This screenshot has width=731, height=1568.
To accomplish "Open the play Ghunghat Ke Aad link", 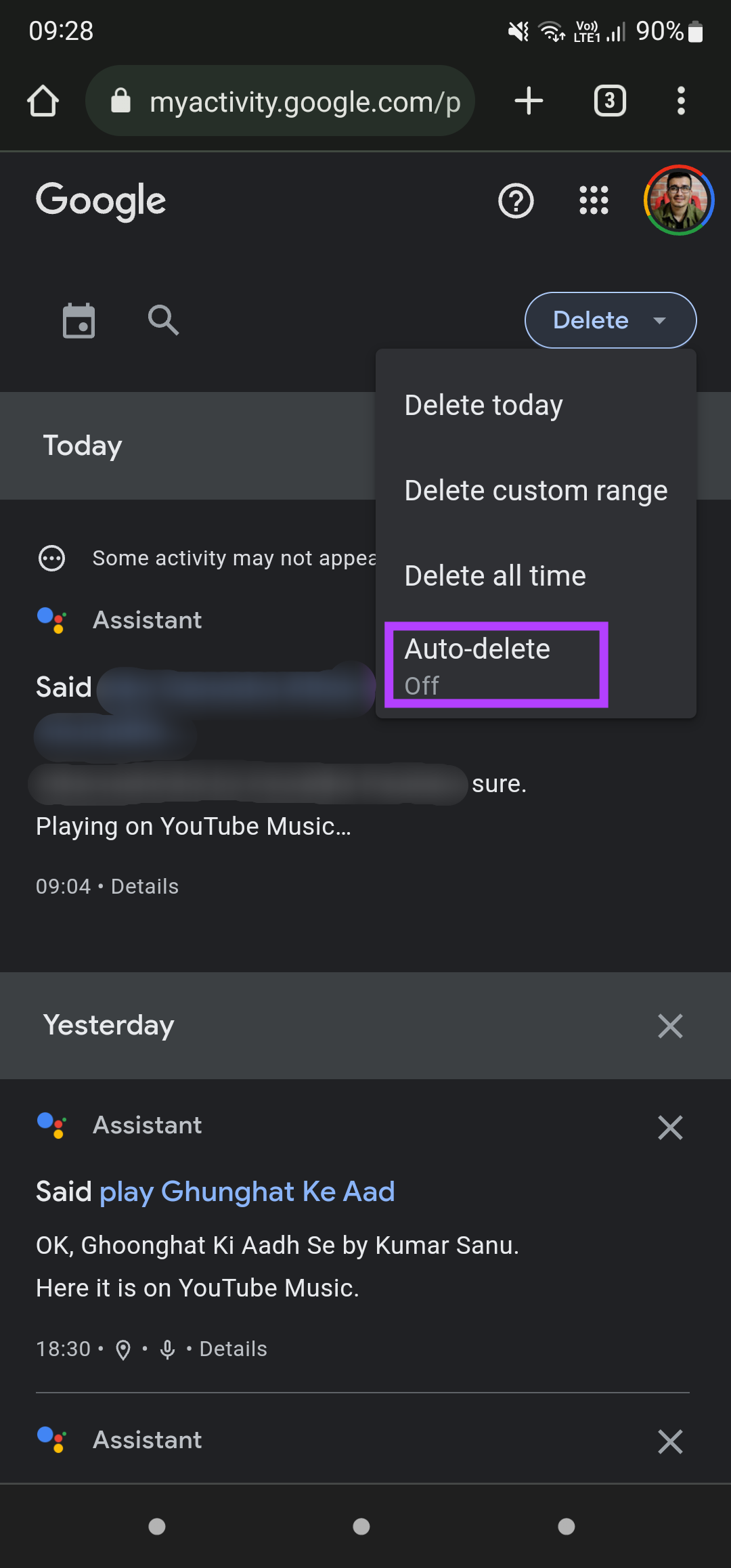I will pos(247,1192).
